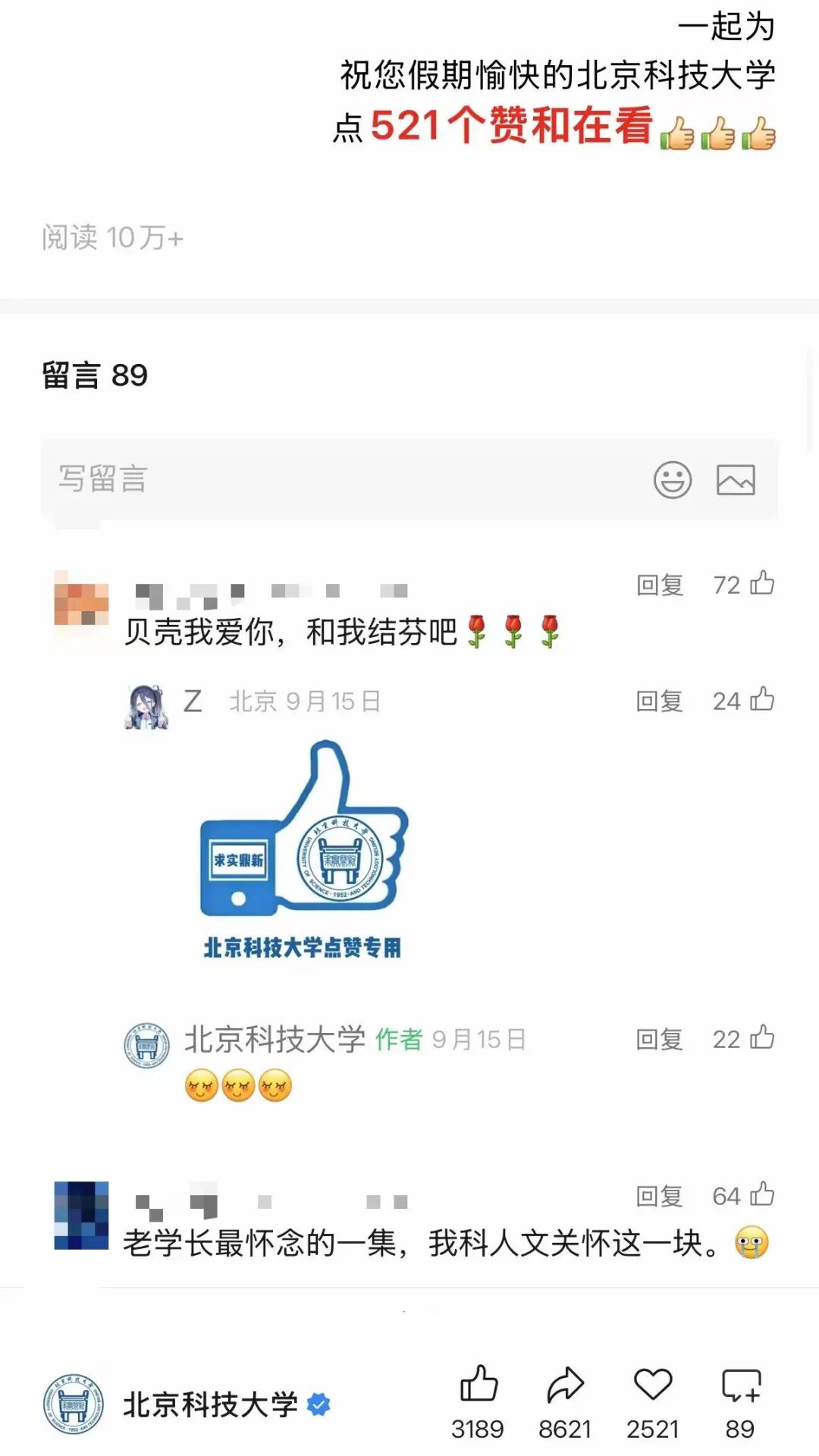Open Z's sticker image
The height and width of the screenshot is (1456, 819).
[303, 849]
